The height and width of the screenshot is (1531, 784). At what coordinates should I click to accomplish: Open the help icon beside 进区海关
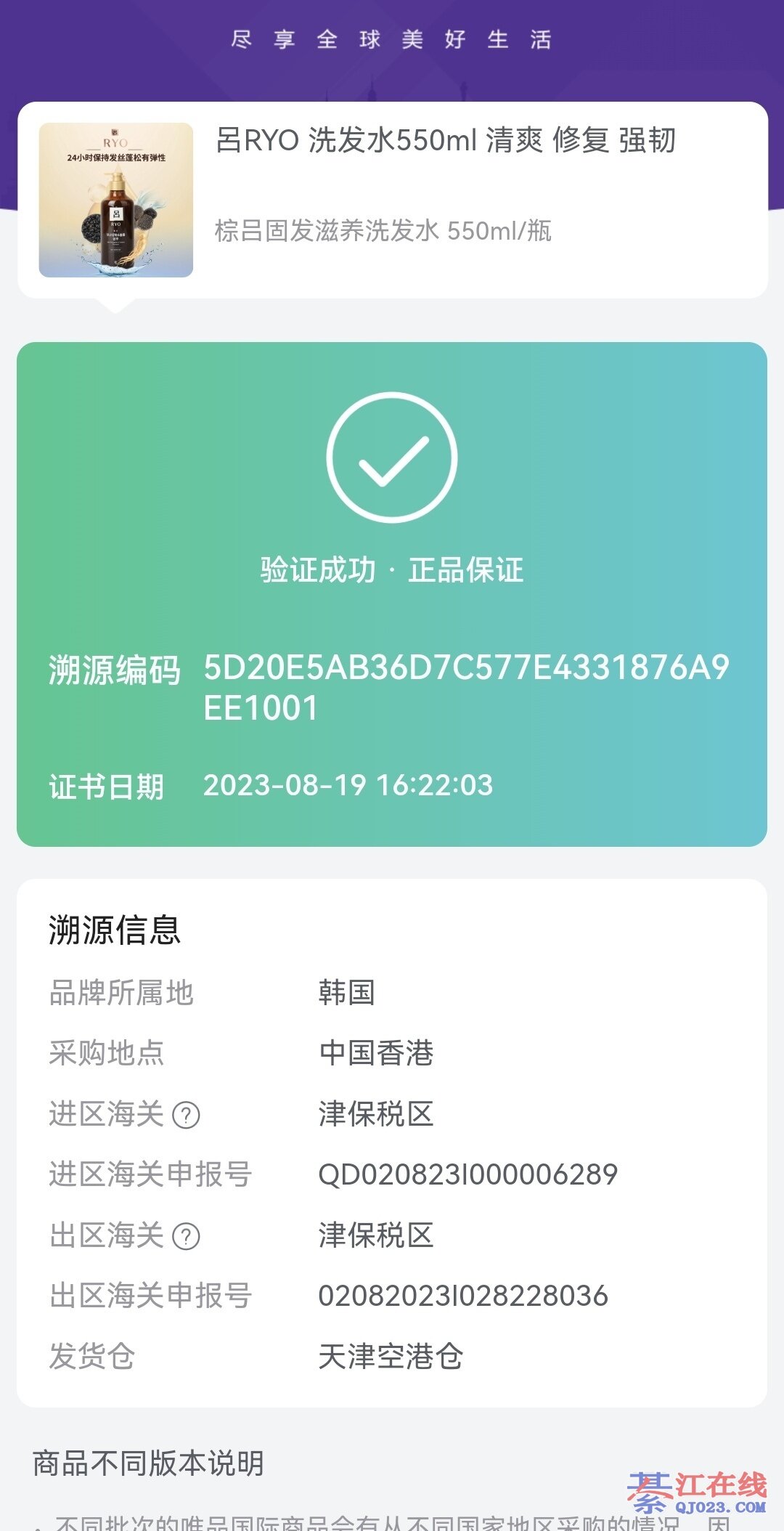click(186, 1115)
